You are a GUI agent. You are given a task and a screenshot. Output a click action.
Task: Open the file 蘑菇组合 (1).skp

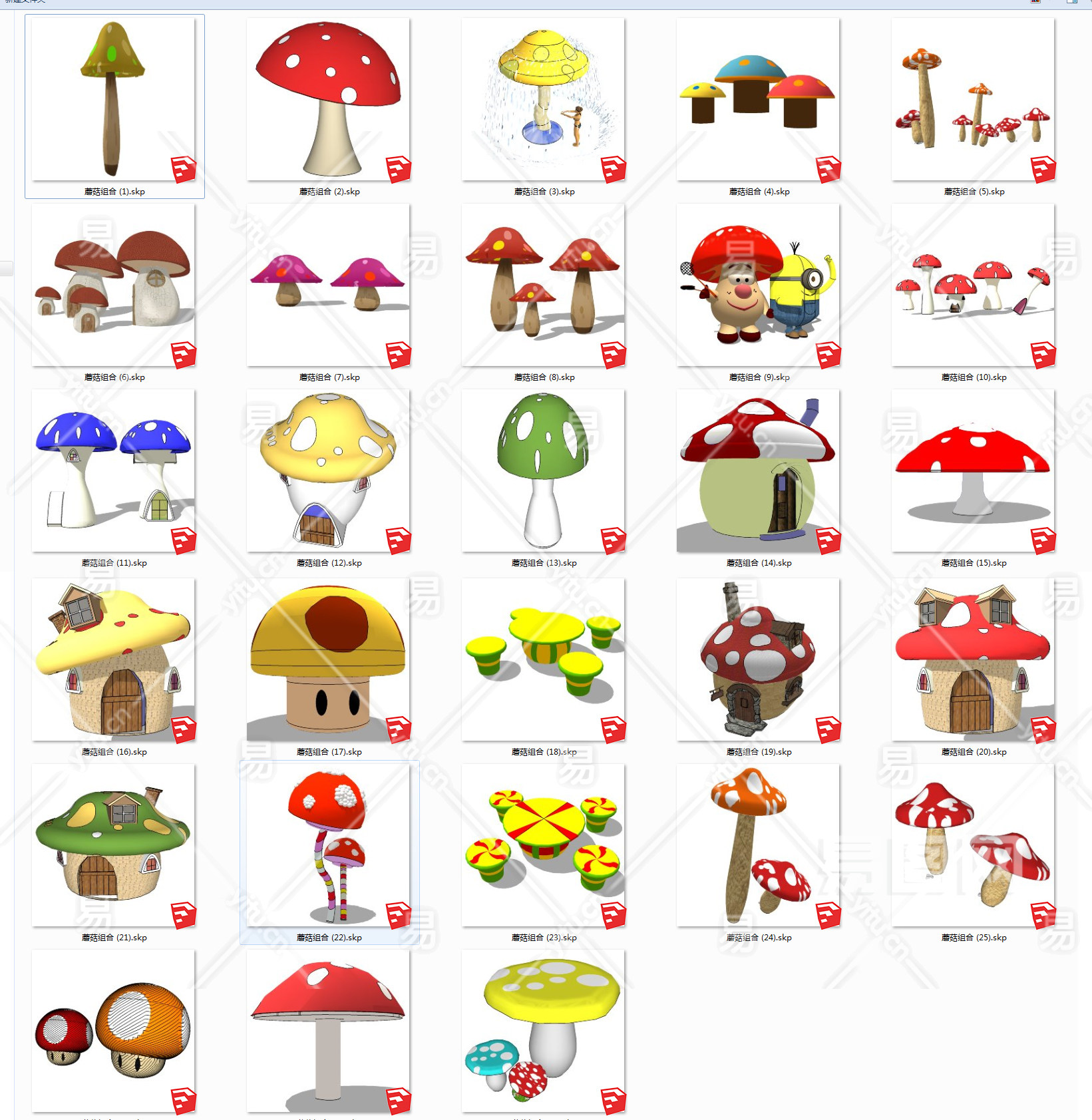113,100
